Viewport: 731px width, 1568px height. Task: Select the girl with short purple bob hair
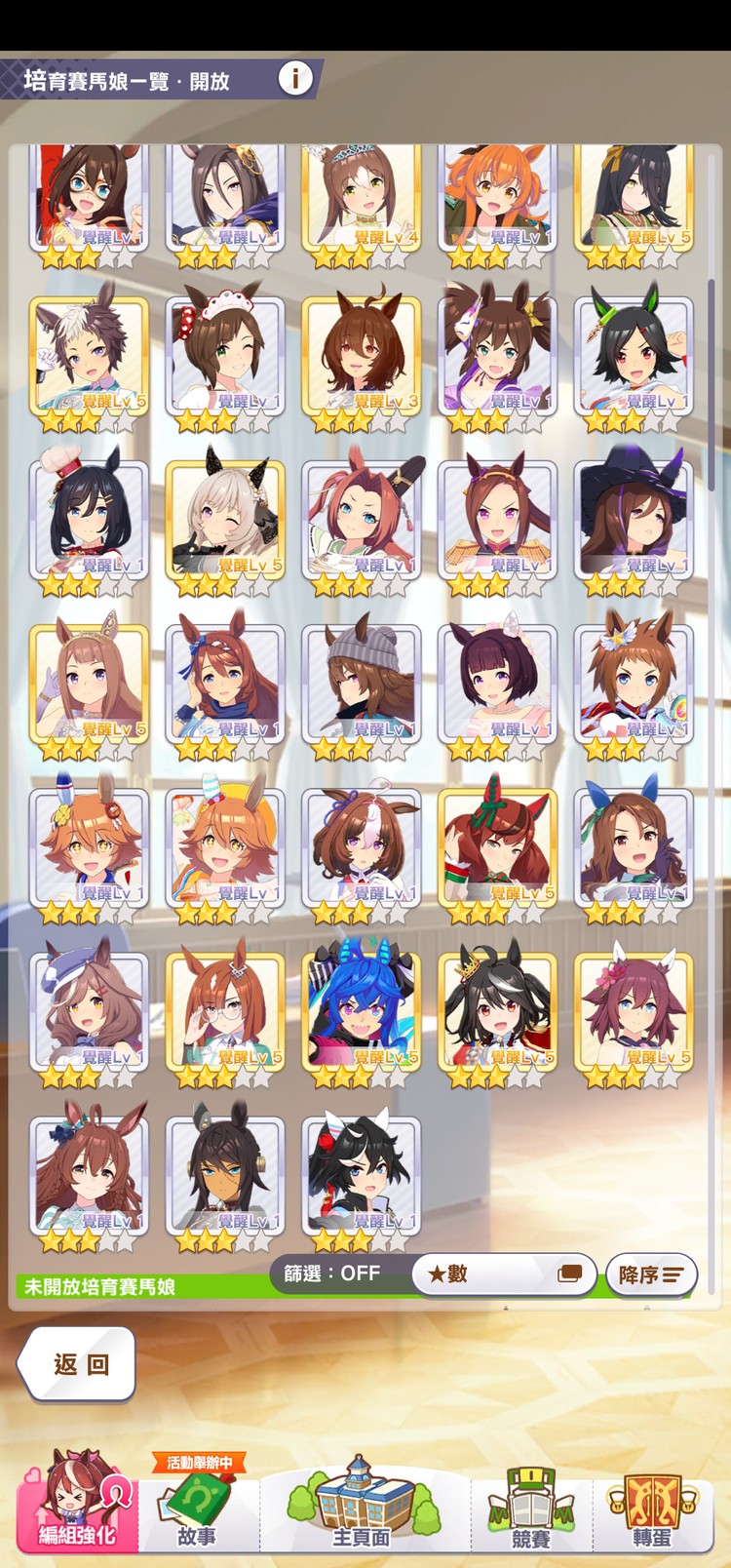498,682
